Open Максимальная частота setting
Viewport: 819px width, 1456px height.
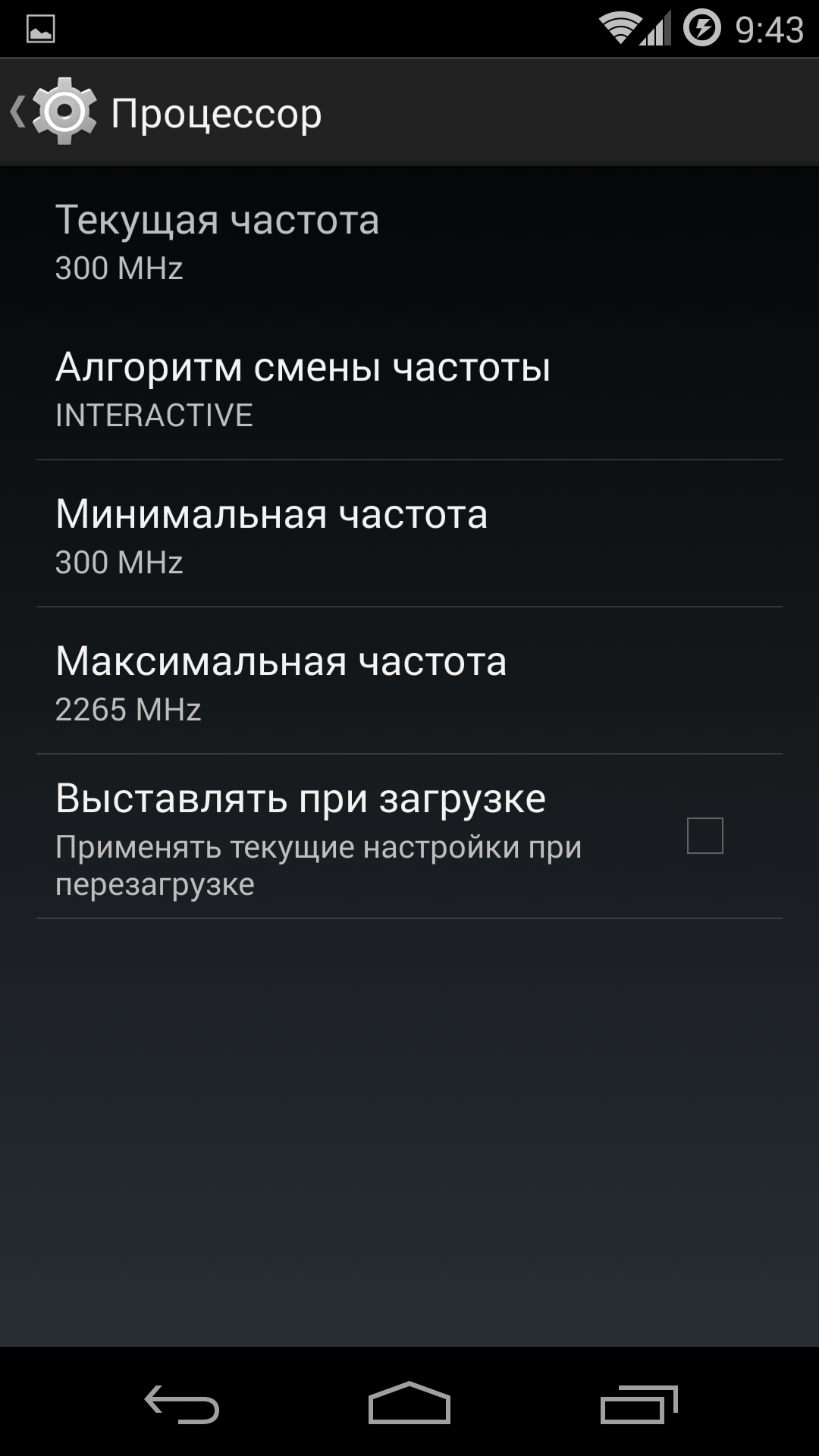coord(409,682)
